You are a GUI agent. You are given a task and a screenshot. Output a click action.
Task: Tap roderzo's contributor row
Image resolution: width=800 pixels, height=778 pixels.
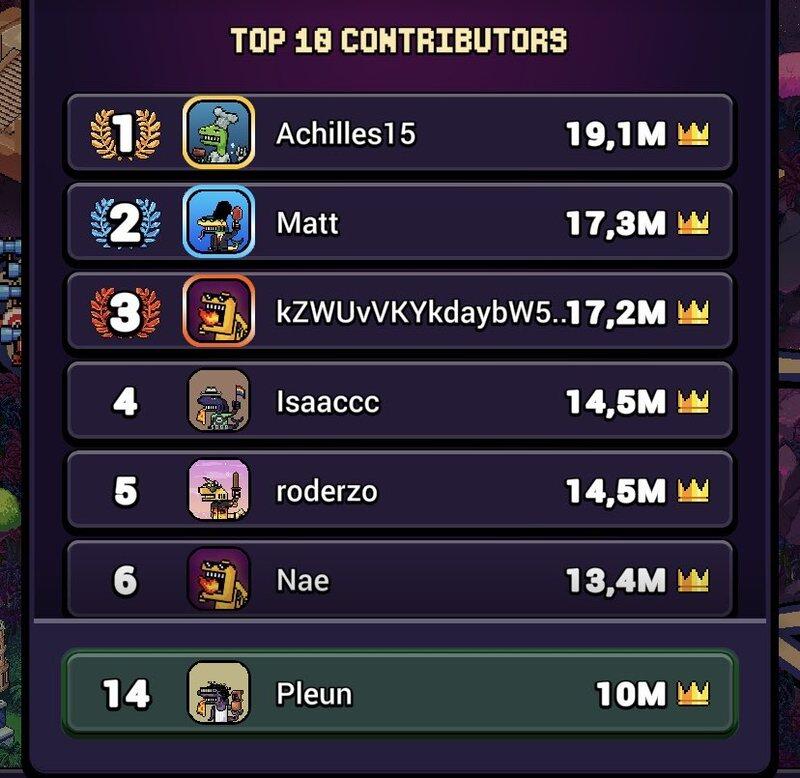(400, 491)
